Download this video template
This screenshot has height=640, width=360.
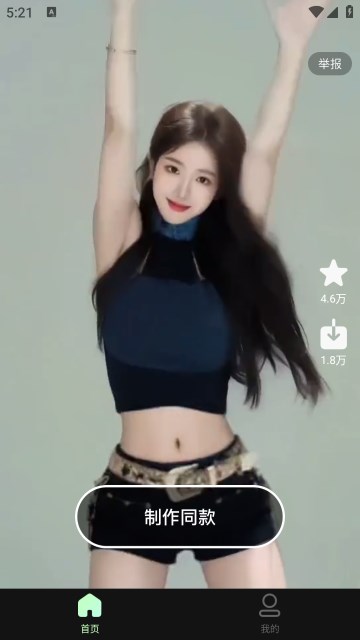click(x=333, y=334)
